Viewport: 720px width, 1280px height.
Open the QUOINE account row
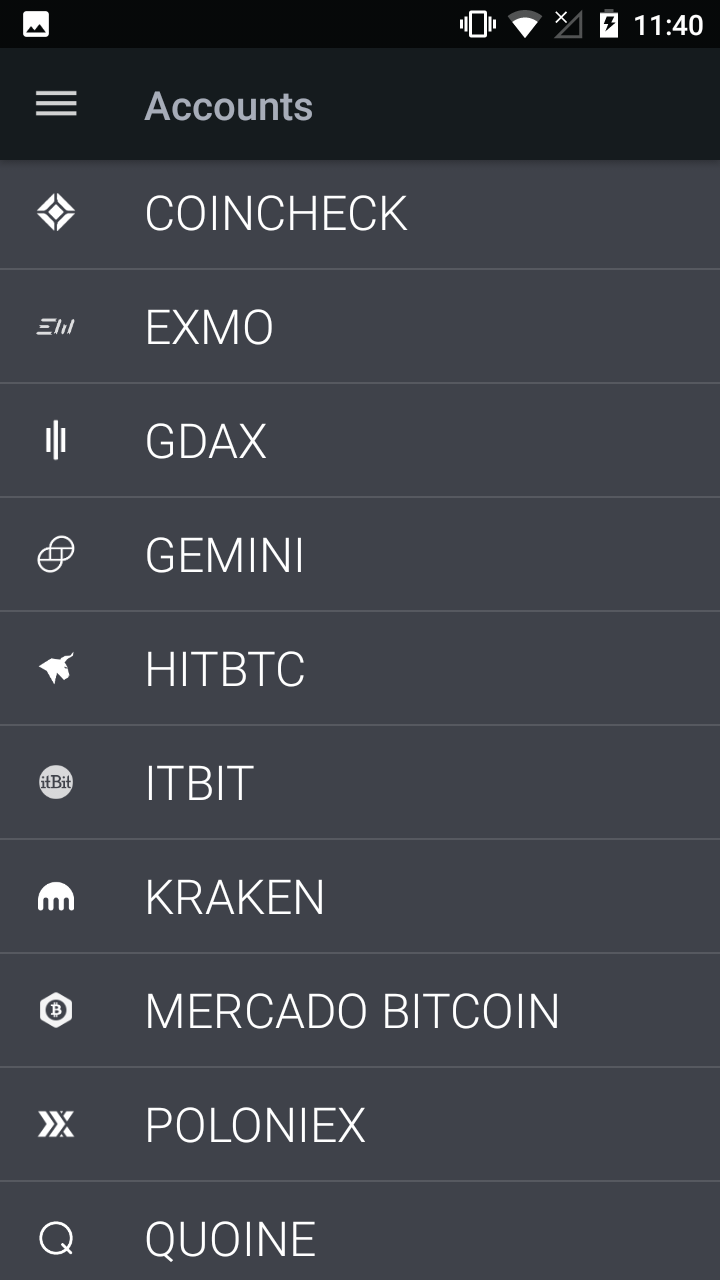(x=360, y=1232)
